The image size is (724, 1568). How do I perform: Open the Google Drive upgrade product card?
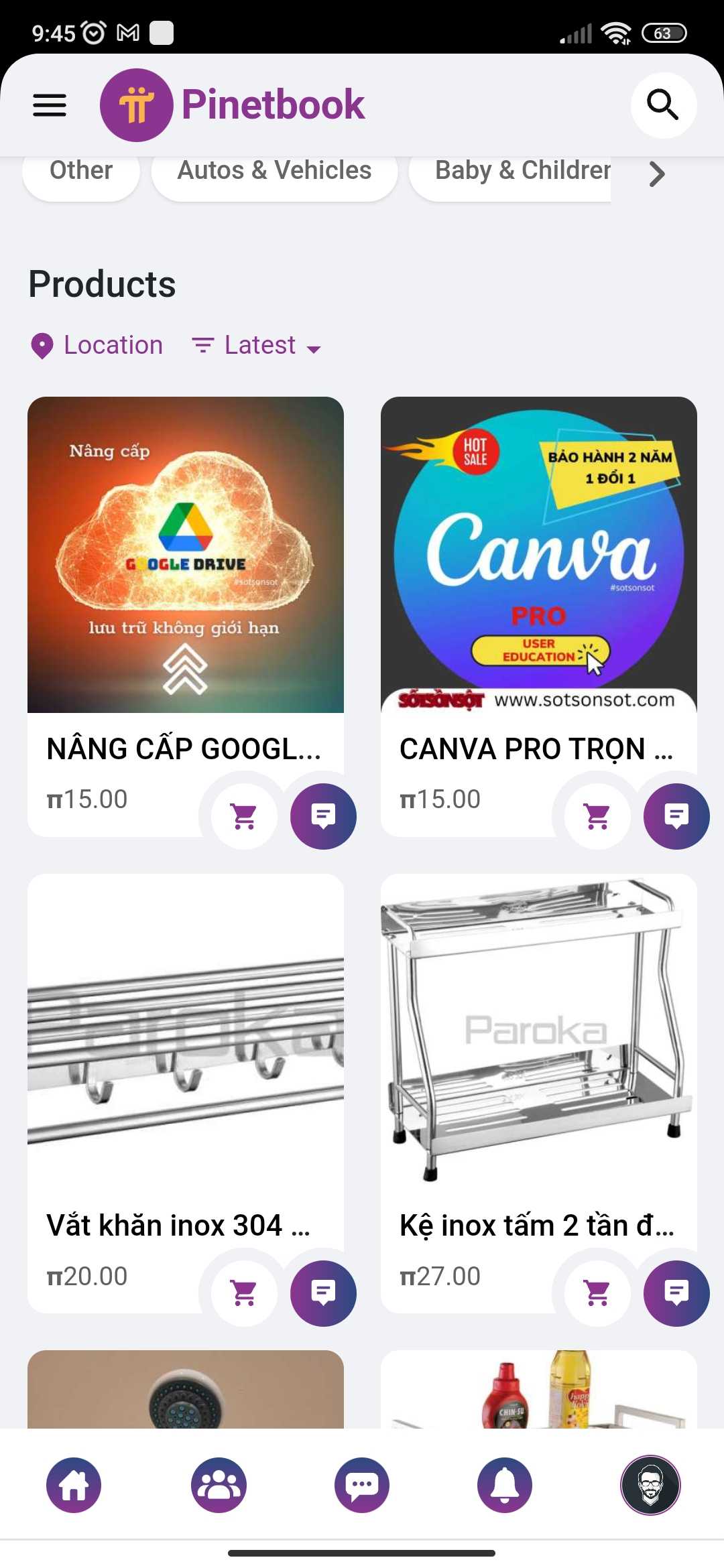[x=186, y=555]
